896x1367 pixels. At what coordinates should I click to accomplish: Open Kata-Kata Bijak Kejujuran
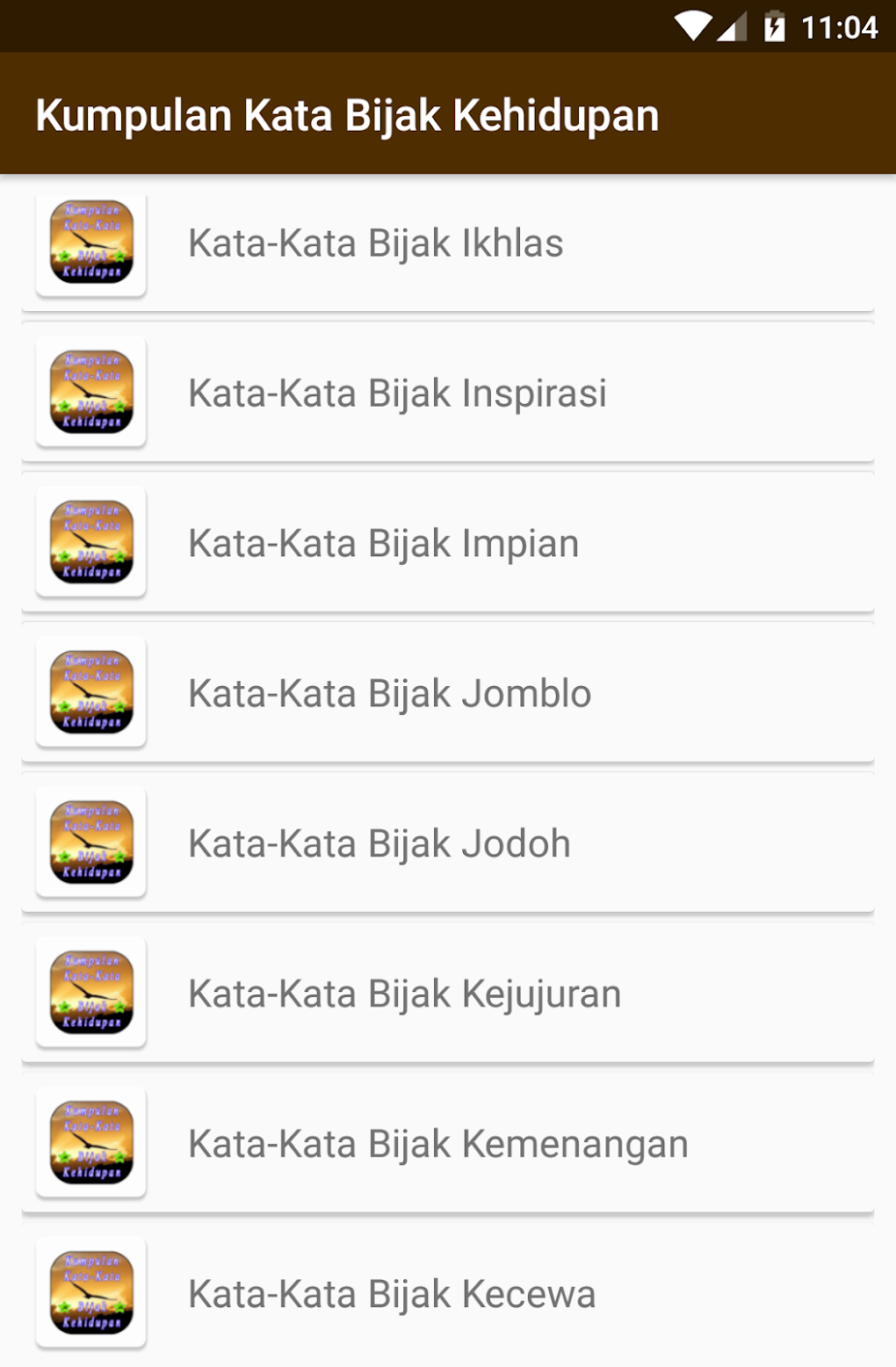pyautogui.click(x=405, y=995)
